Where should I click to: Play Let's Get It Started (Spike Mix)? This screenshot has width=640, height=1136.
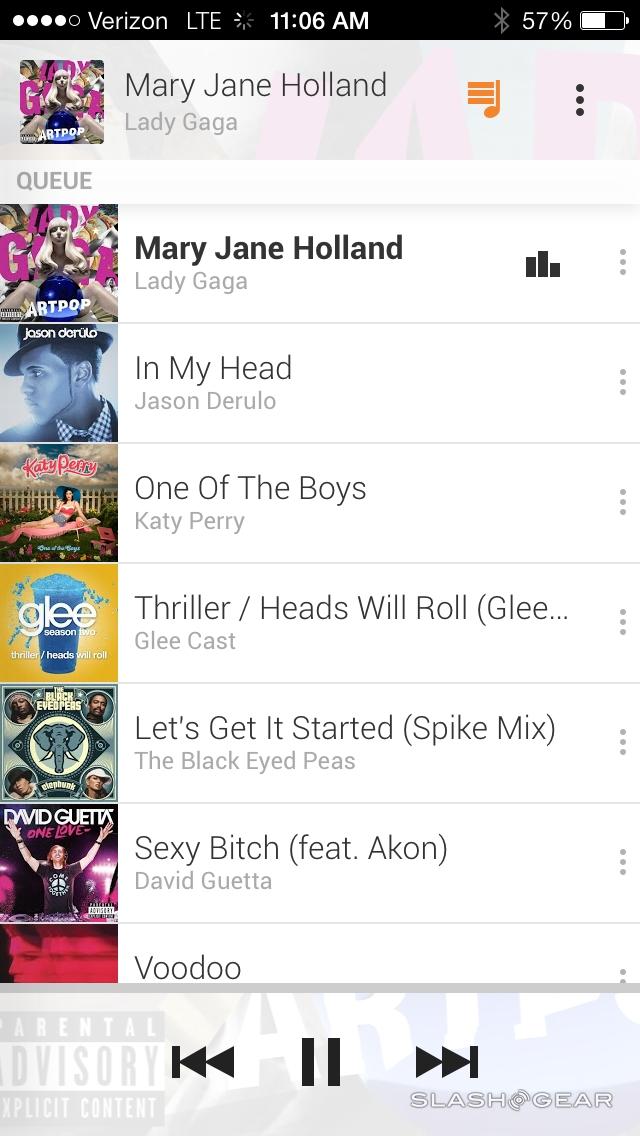(320, 743)
